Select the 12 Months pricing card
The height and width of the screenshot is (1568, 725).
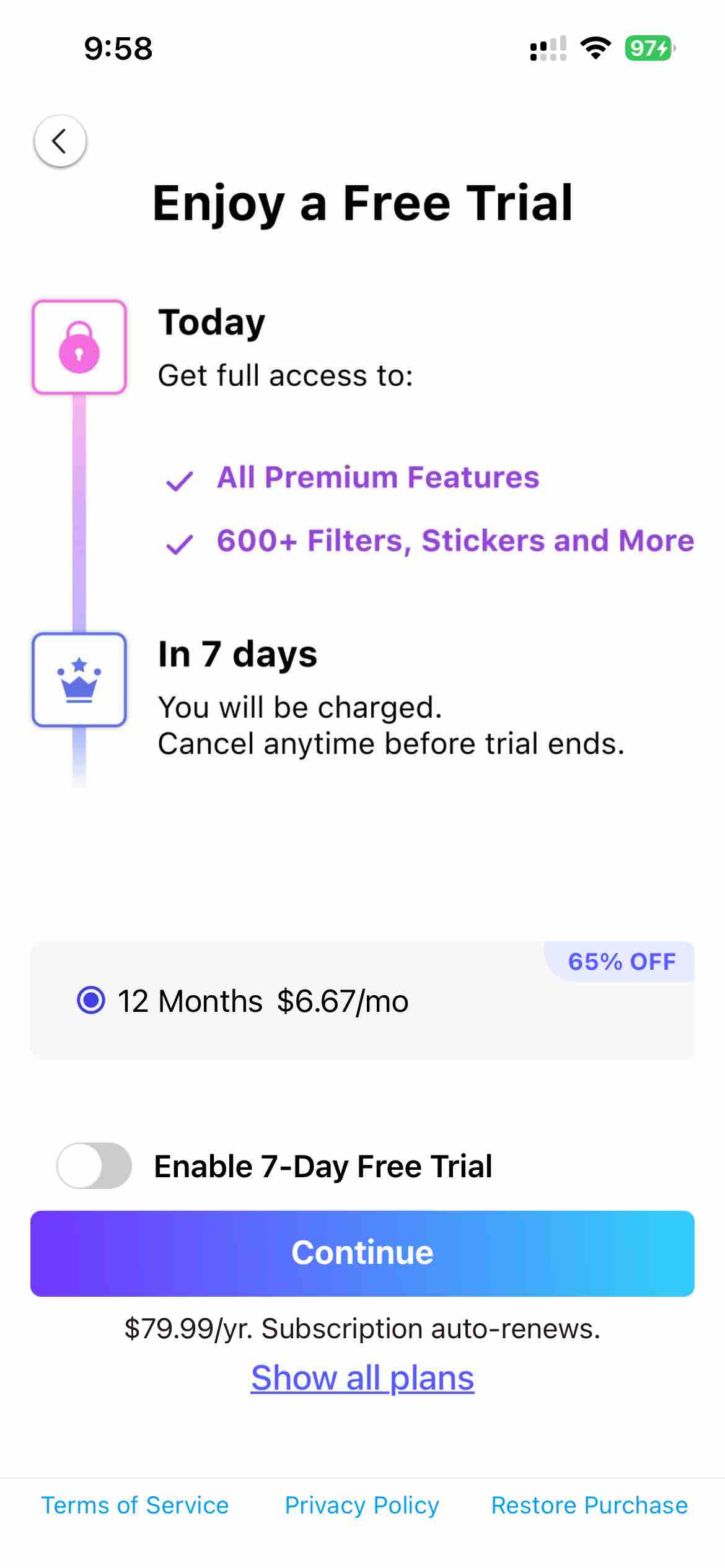coord(361,1001)
